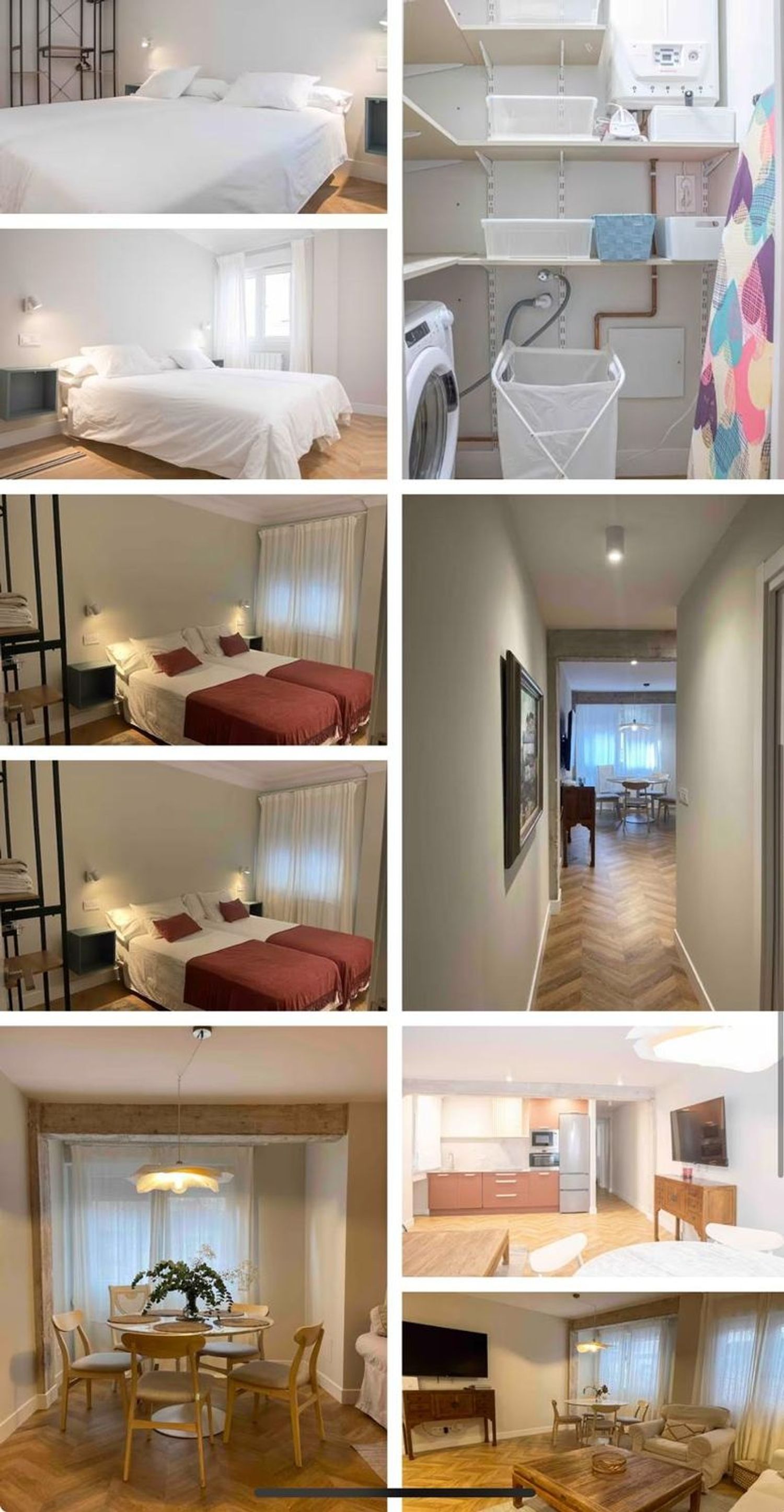Open the living room with TV and armchair photo

pyautogui.click(x=593, y=1401)
